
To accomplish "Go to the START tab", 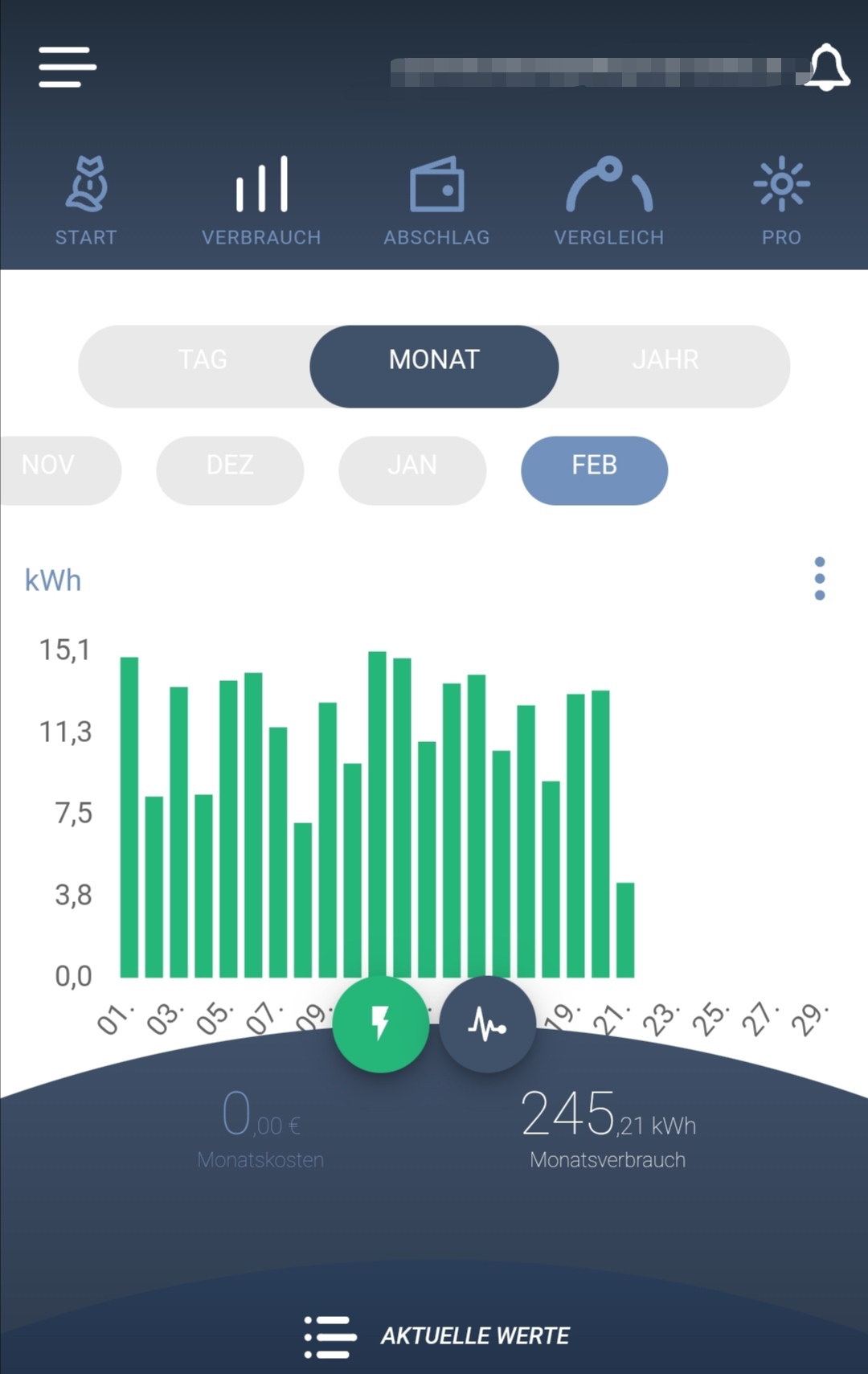I will point(86,201).
